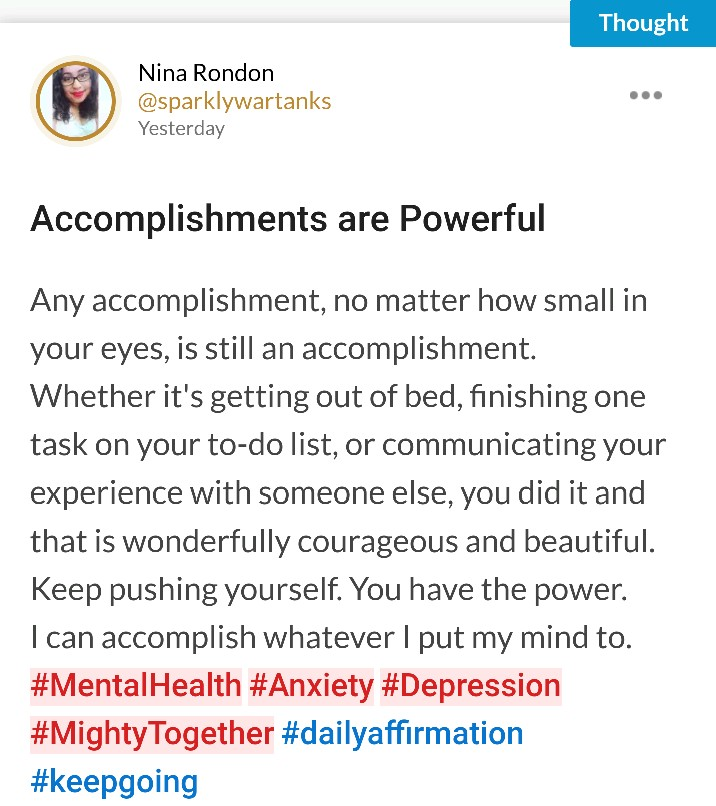Open Nina Rondon's profile picture

click(76, 101)
